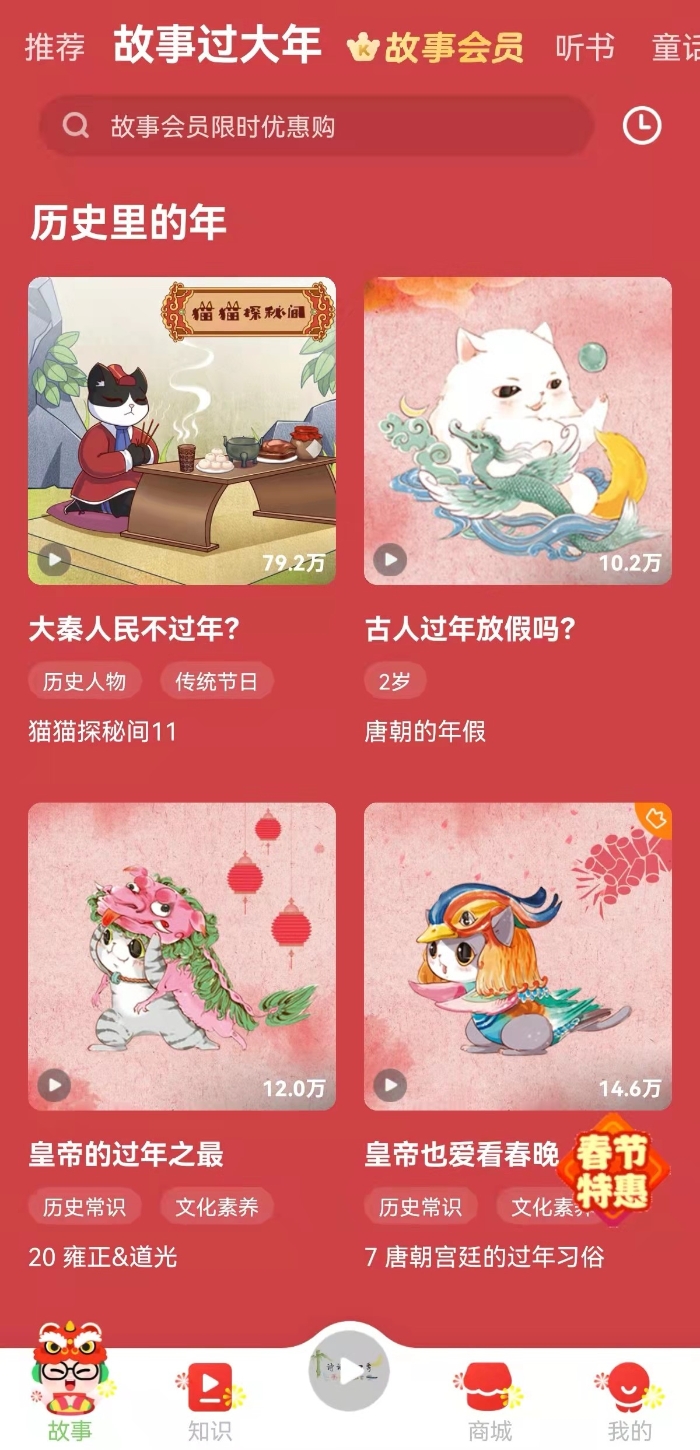
Task: Tap the 历史常识 chip under 皇帝的过年之最
Action: pyautogui.click(x=84, y=1206)
